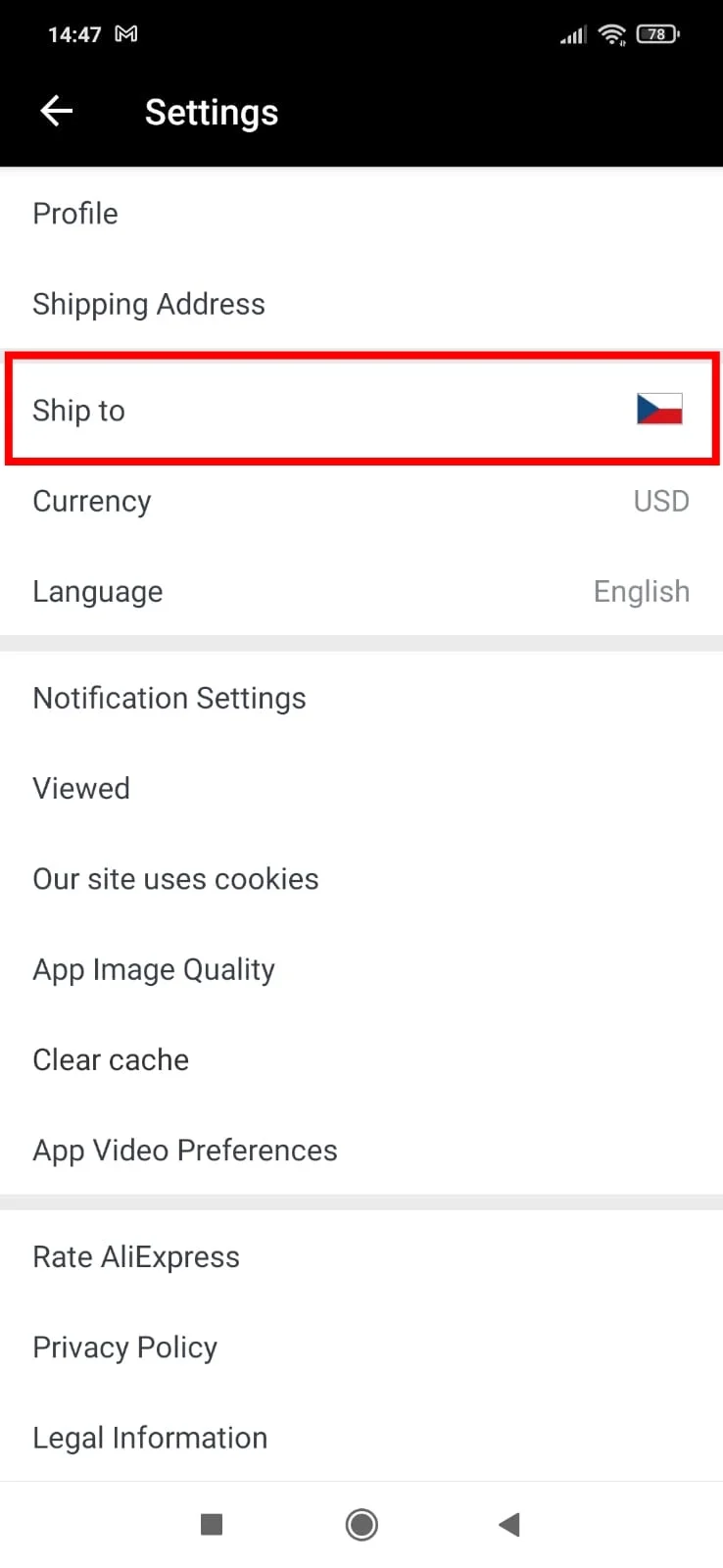
Task: Open App Video Preferences
Action: coord(184,1150)
